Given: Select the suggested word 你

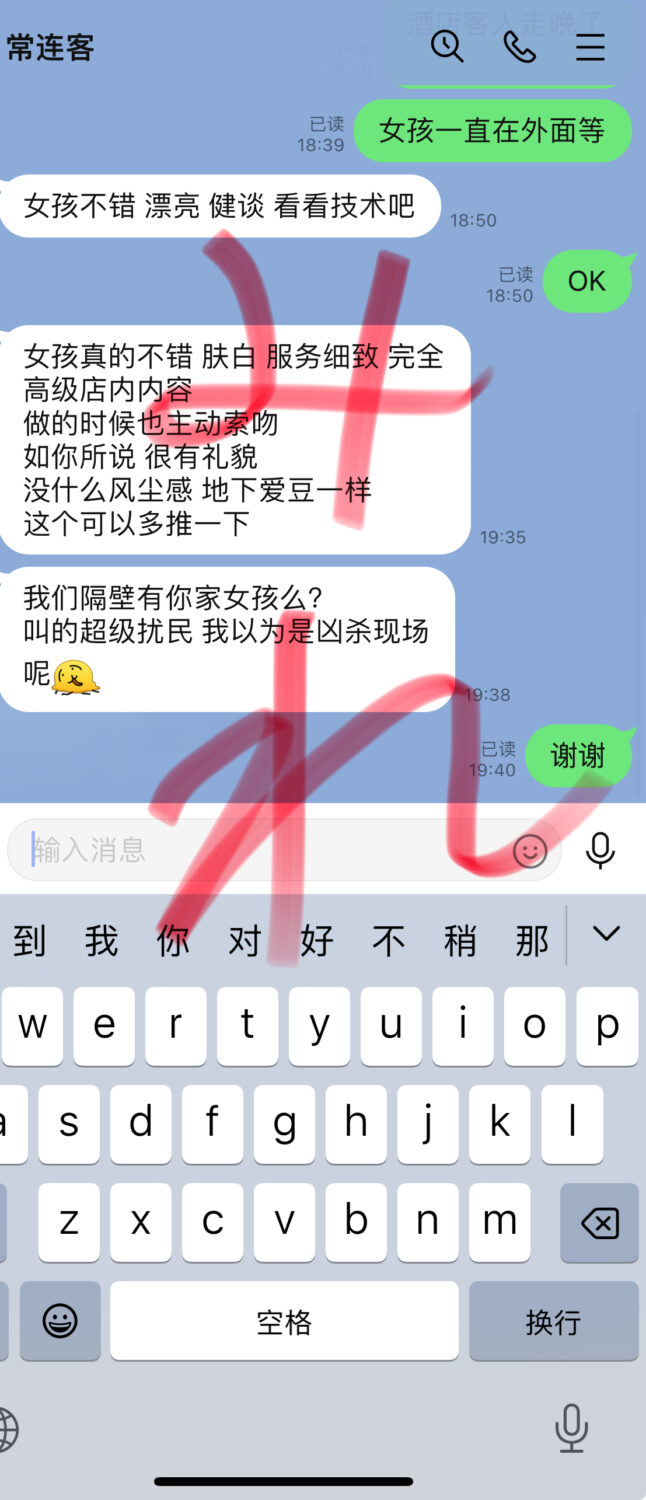Looking at the screenshot, I should (173, 940).
